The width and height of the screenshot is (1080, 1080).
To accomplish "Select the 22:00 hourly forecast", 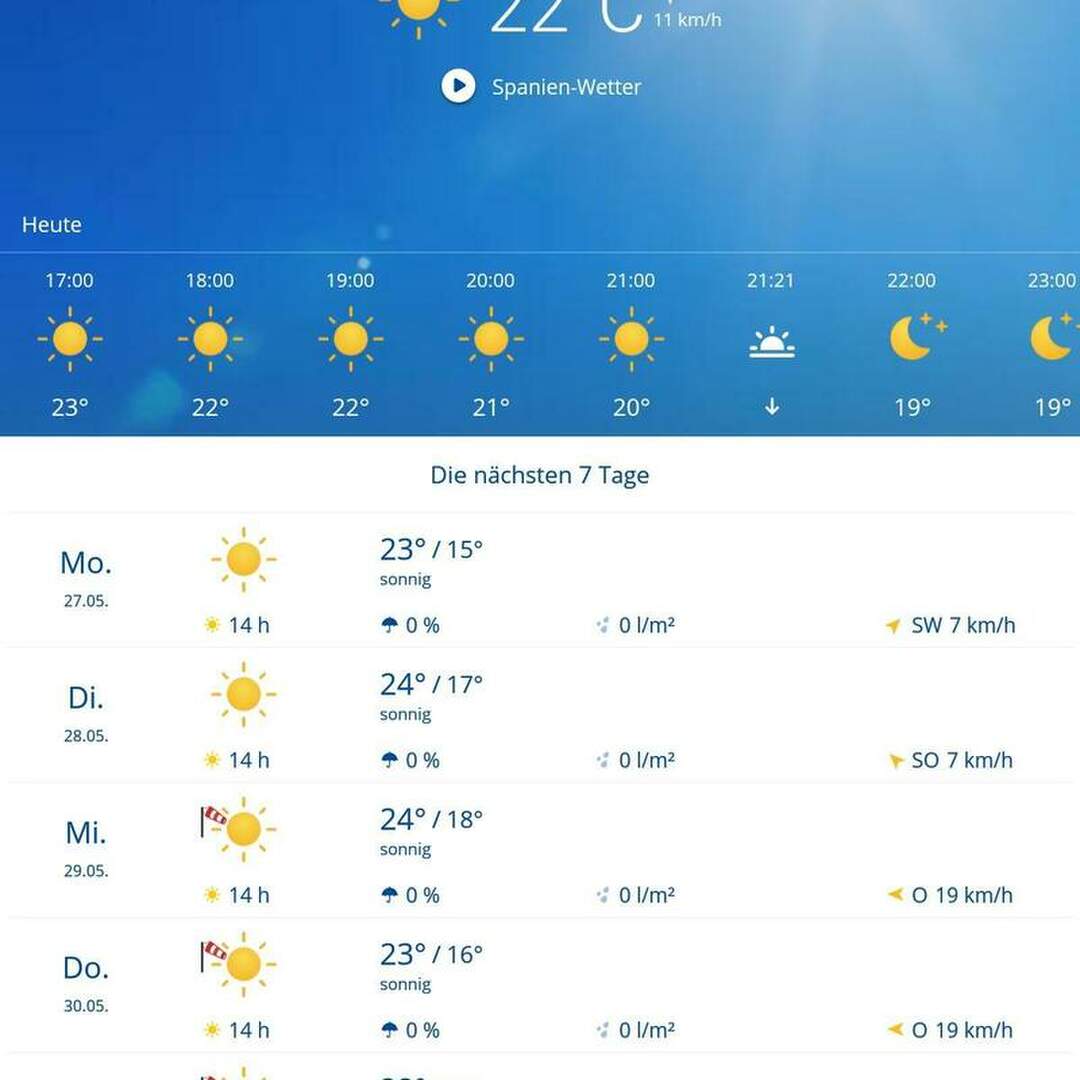I will coord(911,342).
